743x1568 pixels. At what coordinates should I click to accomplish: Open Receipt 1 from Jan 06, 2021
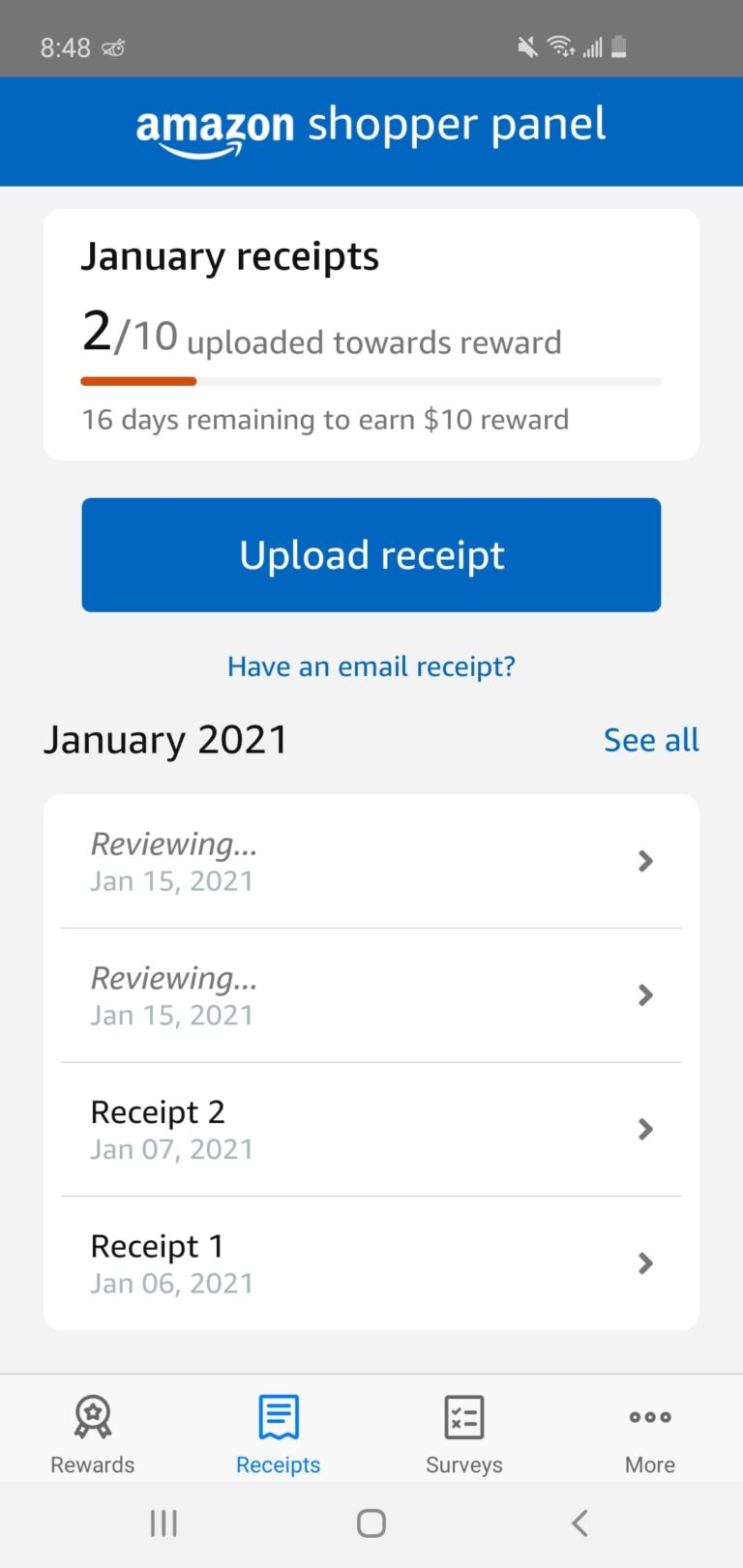[371, 1263]
